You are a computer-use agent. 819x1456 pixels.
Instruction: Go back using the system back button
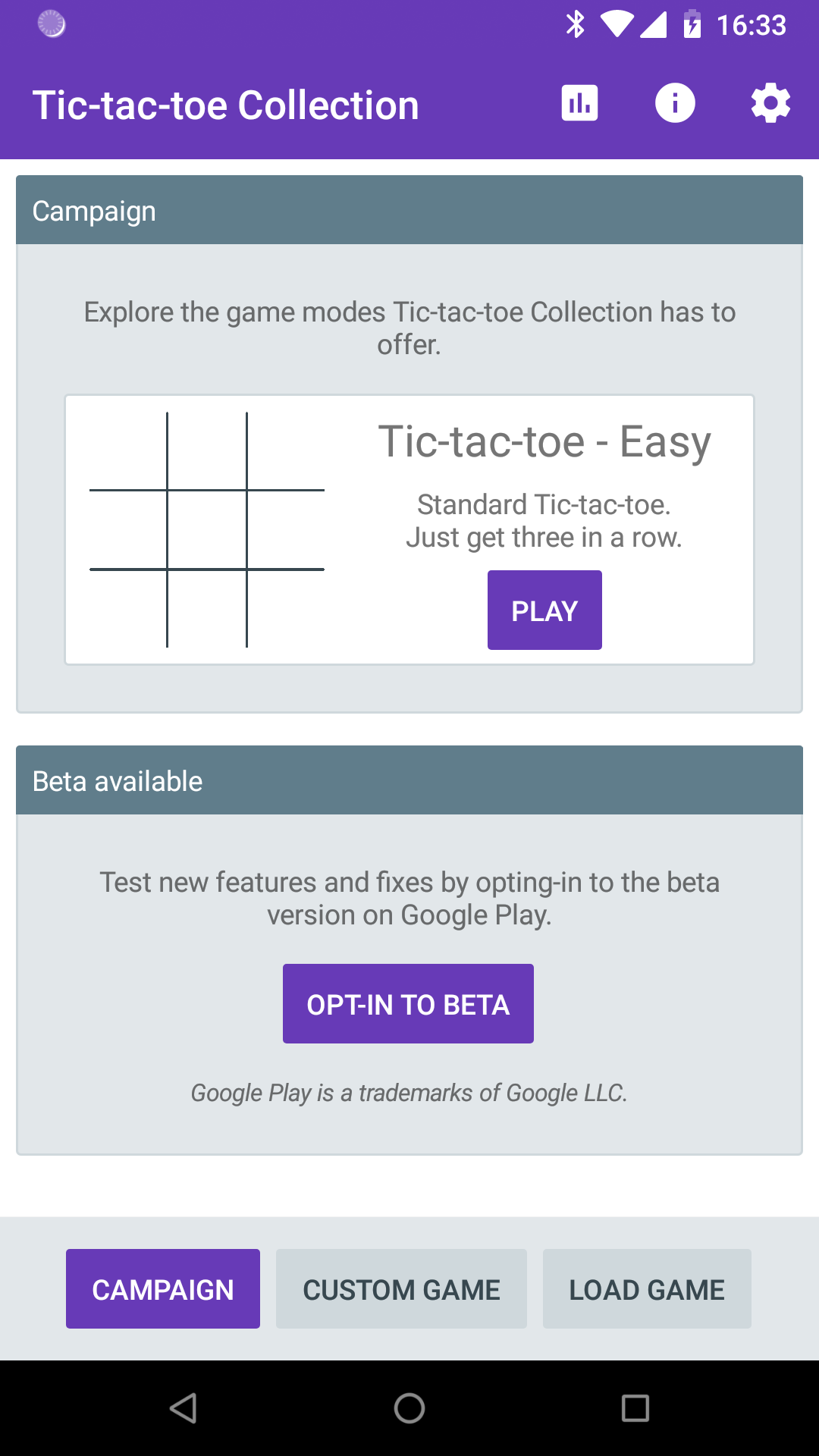184,1408
